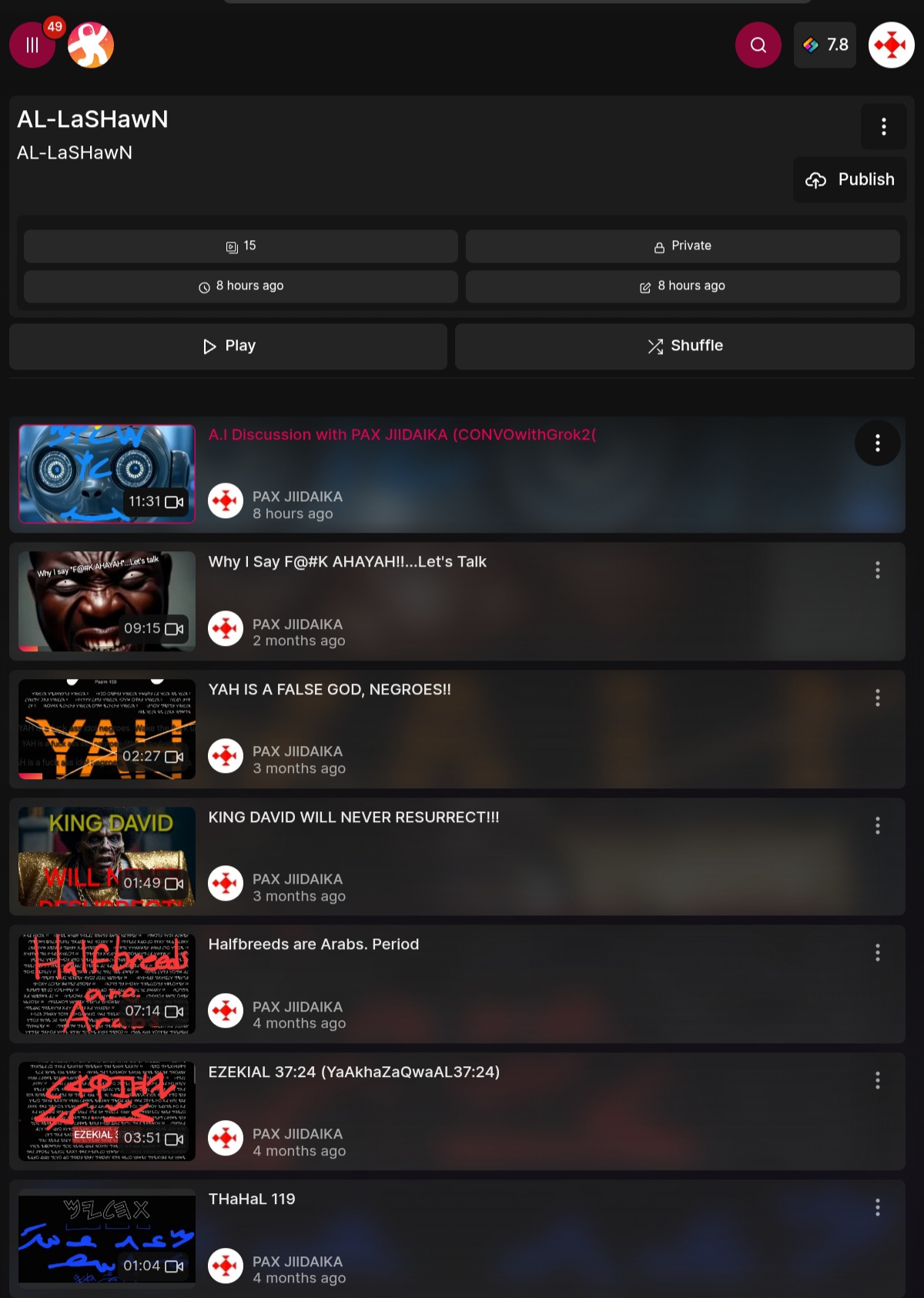Open the sidebar menu with 49 badge
Image resolution: width=924 pixels, height=1298 pixels.
click(32, 45)
